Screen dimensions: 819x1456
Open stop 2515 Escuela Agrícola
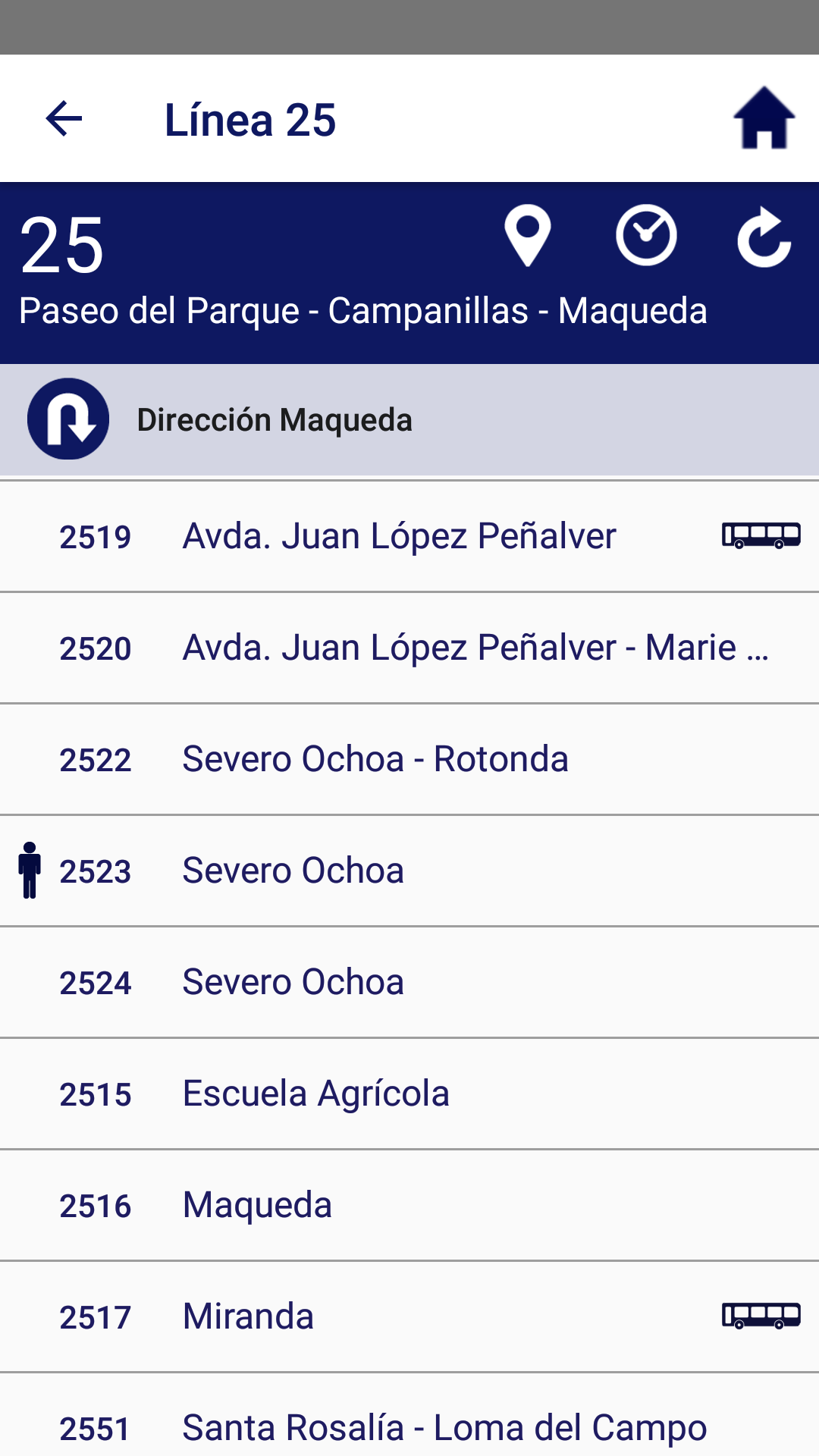pos(315,1094)
